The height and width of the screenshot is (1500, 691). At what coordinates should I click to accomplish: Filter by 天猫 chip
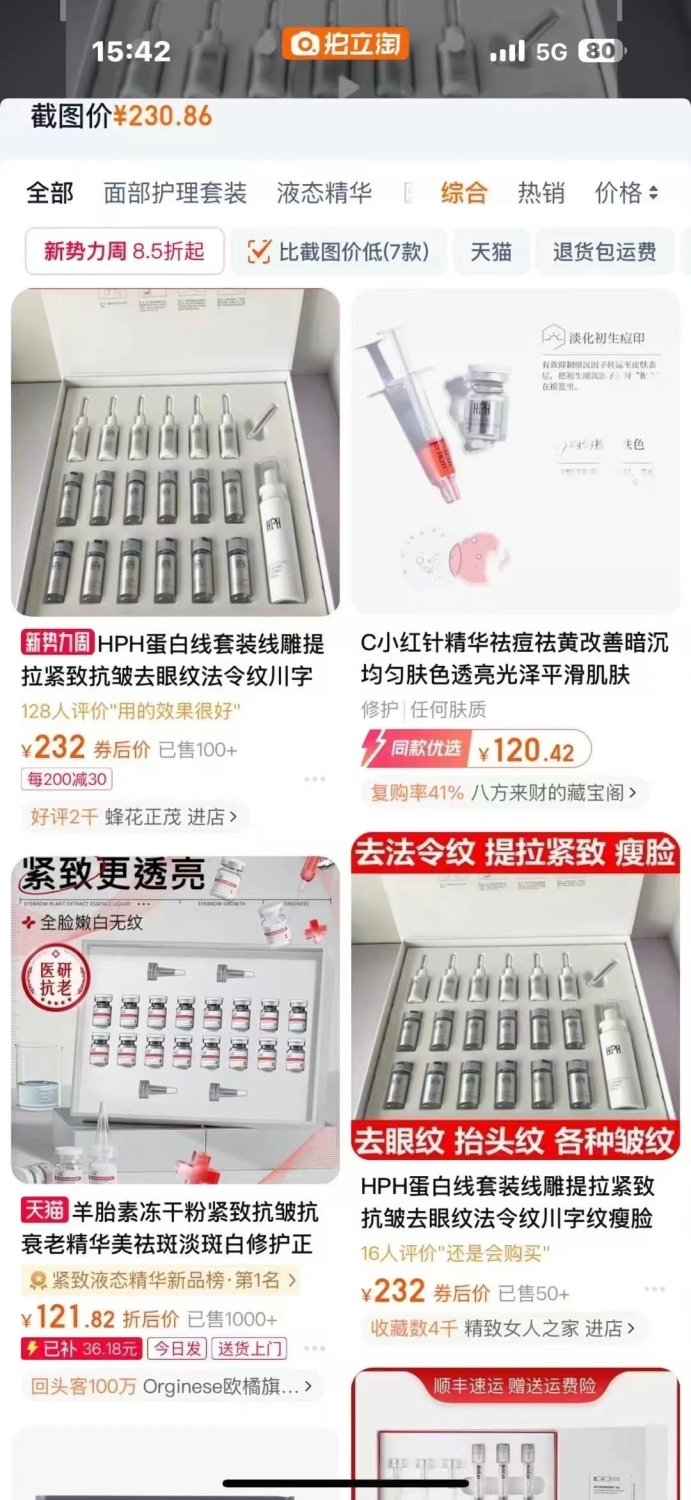tap(491, 252)
